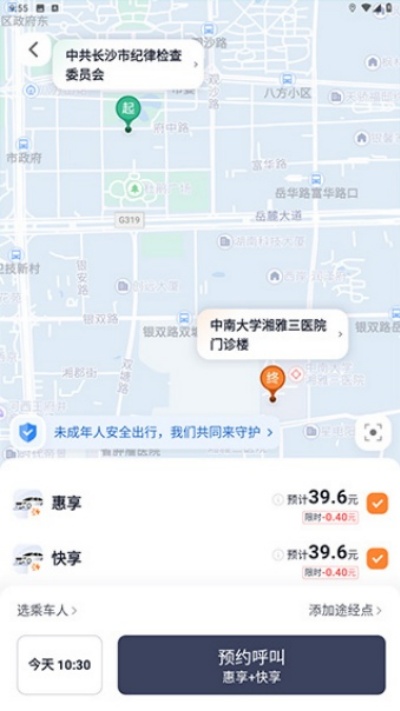Uncheck the 快享 ride option
The height and width of the screenshot is (711, 400).
pos(377,558)
